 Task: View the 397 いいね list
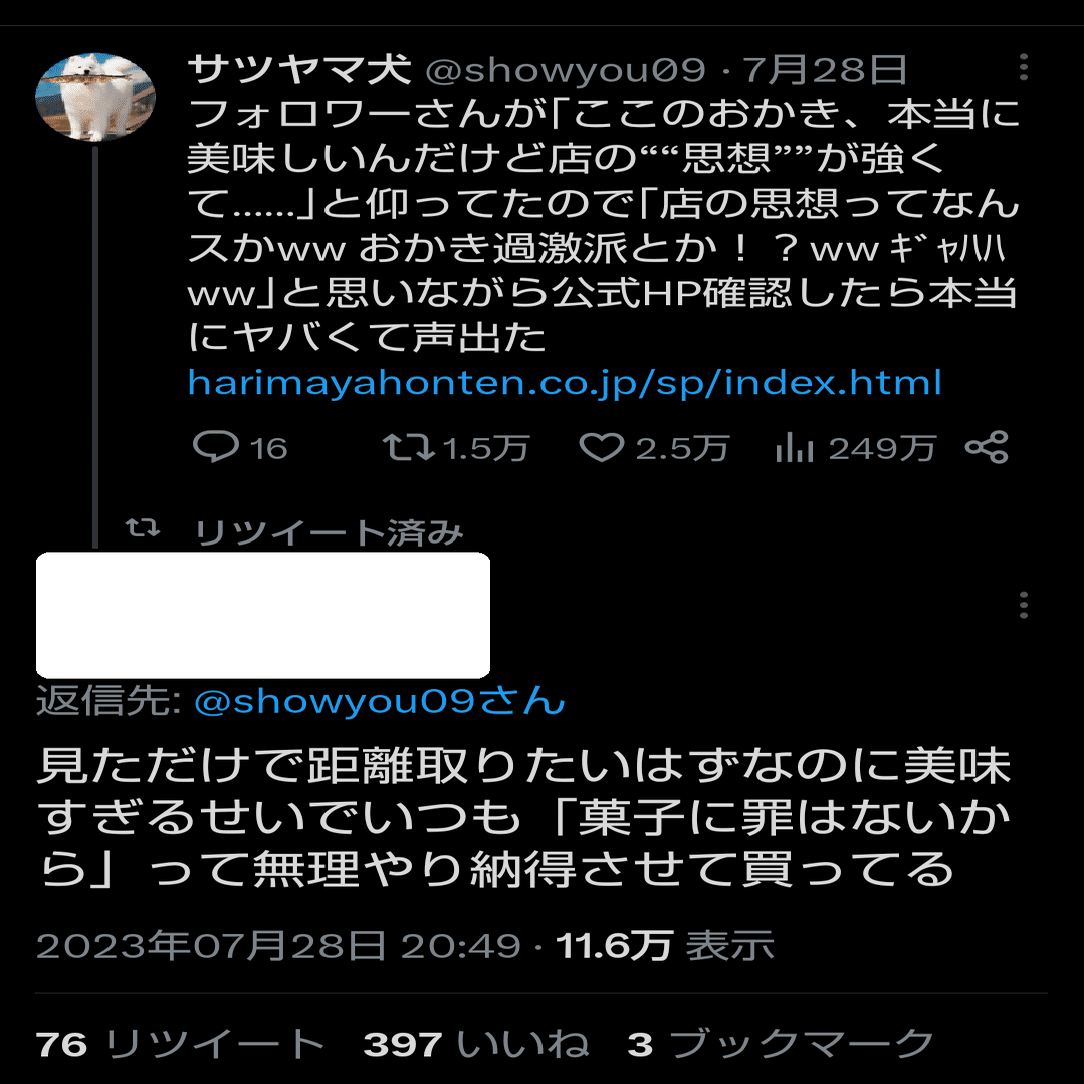click(x=475, y=1044)
